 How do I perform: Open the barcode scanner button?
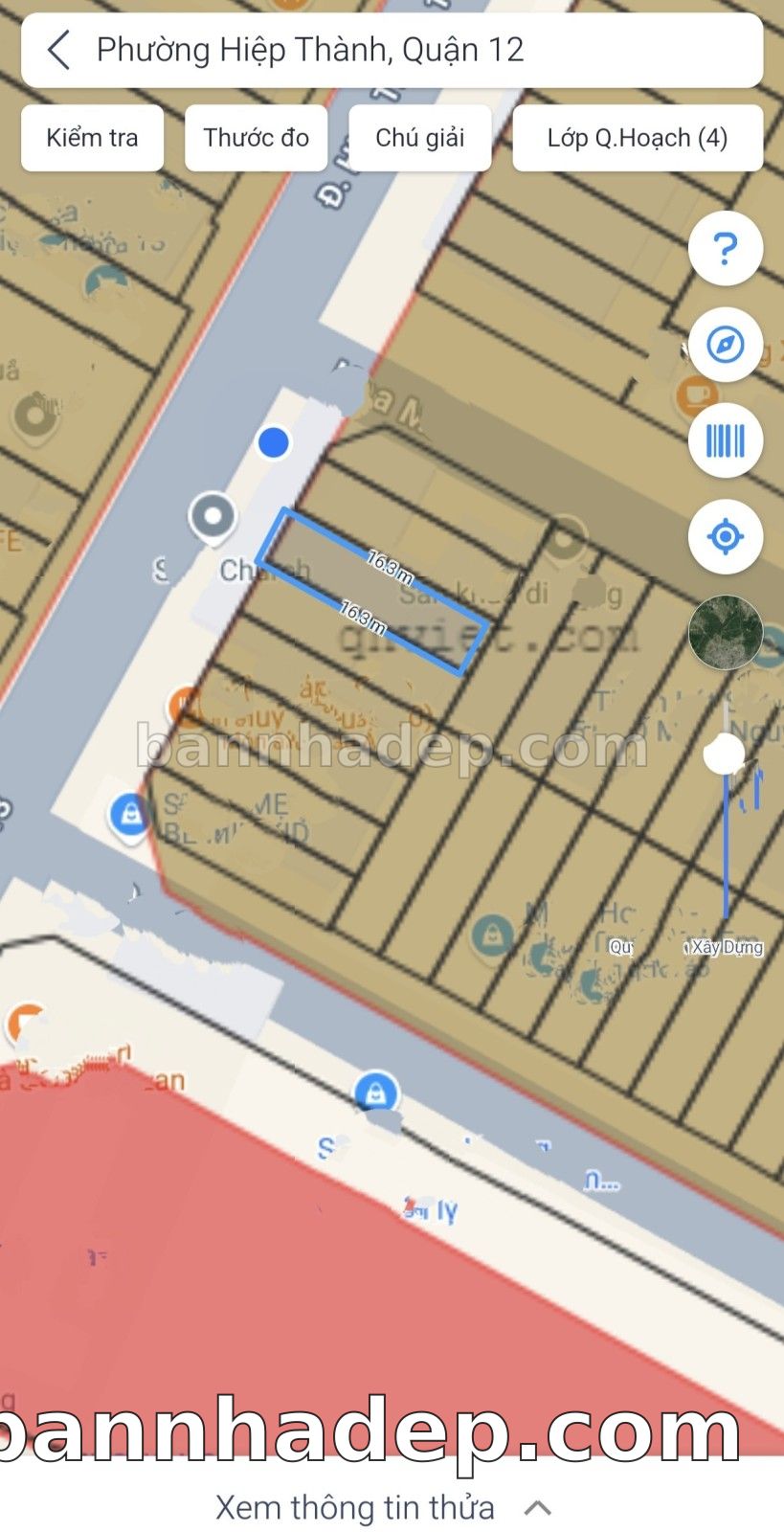tap(726, 440)
